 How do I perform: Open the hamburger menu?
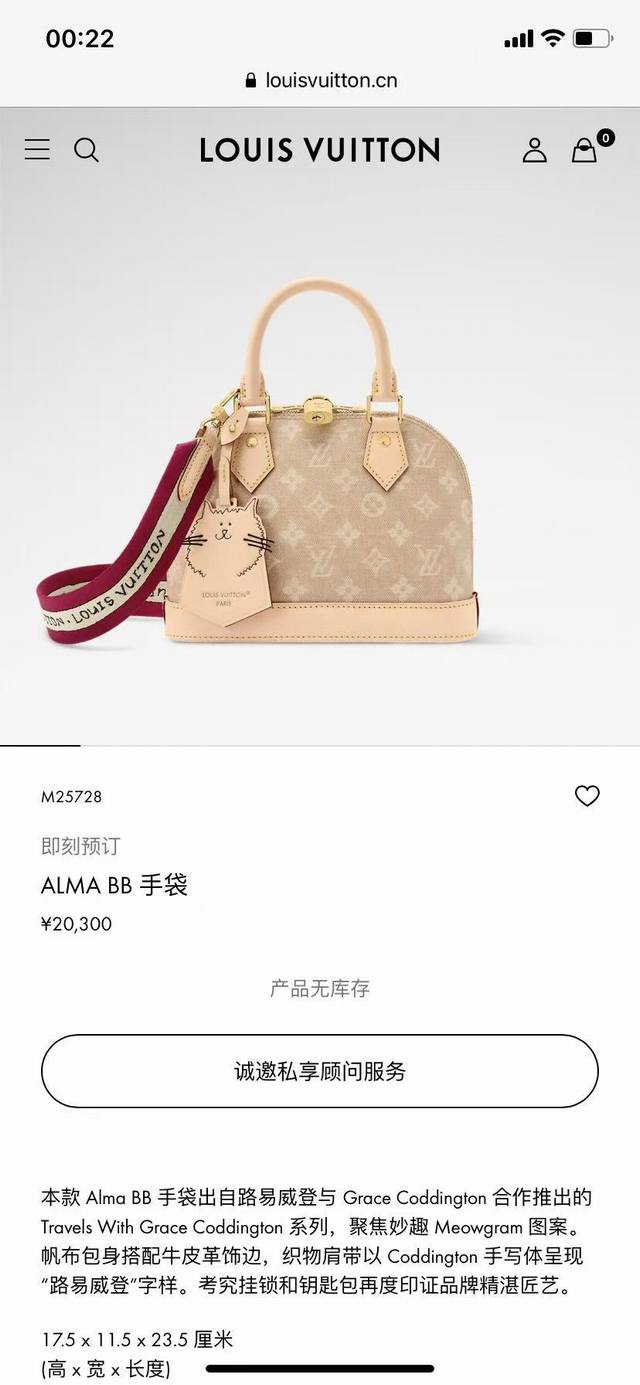[x=37, y=150]
